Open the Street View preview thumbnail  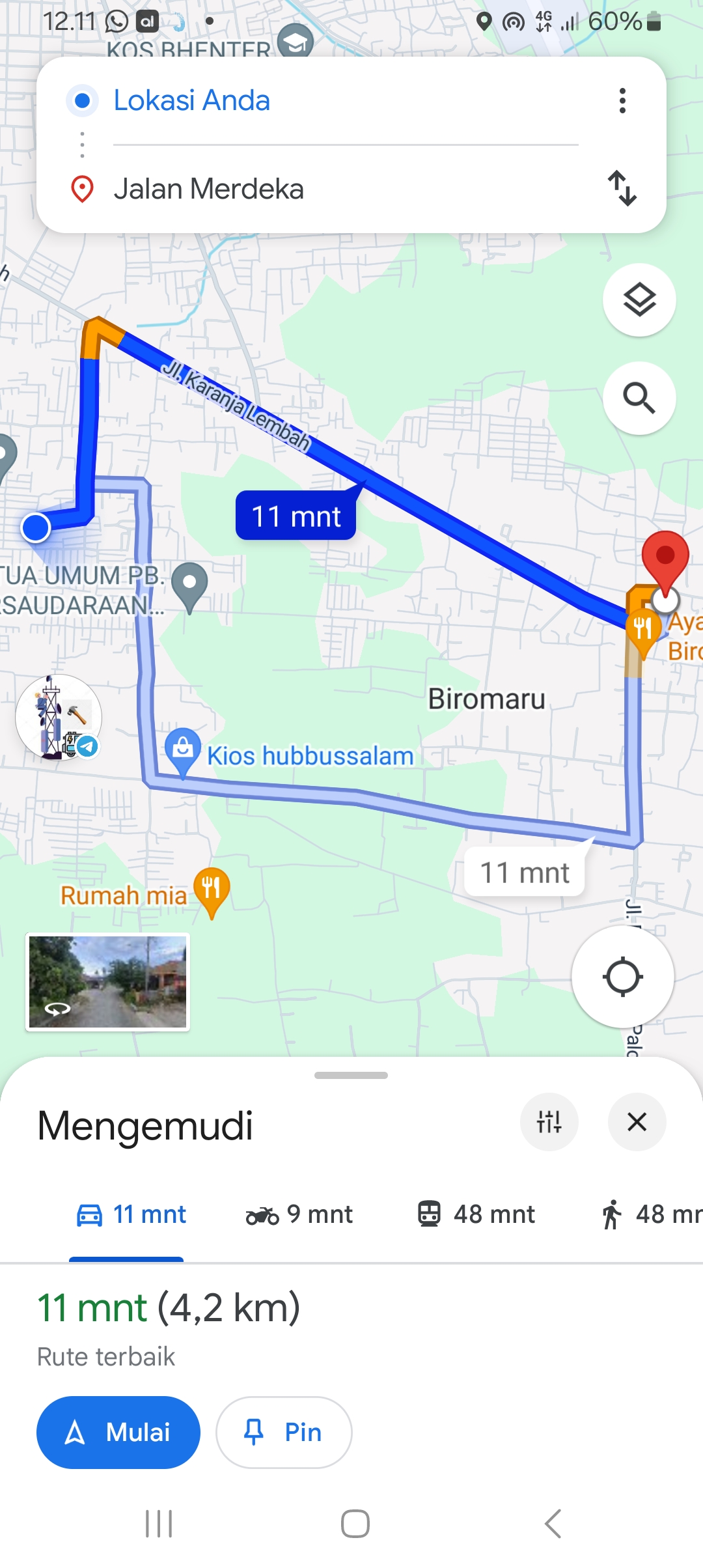[107, 982]
